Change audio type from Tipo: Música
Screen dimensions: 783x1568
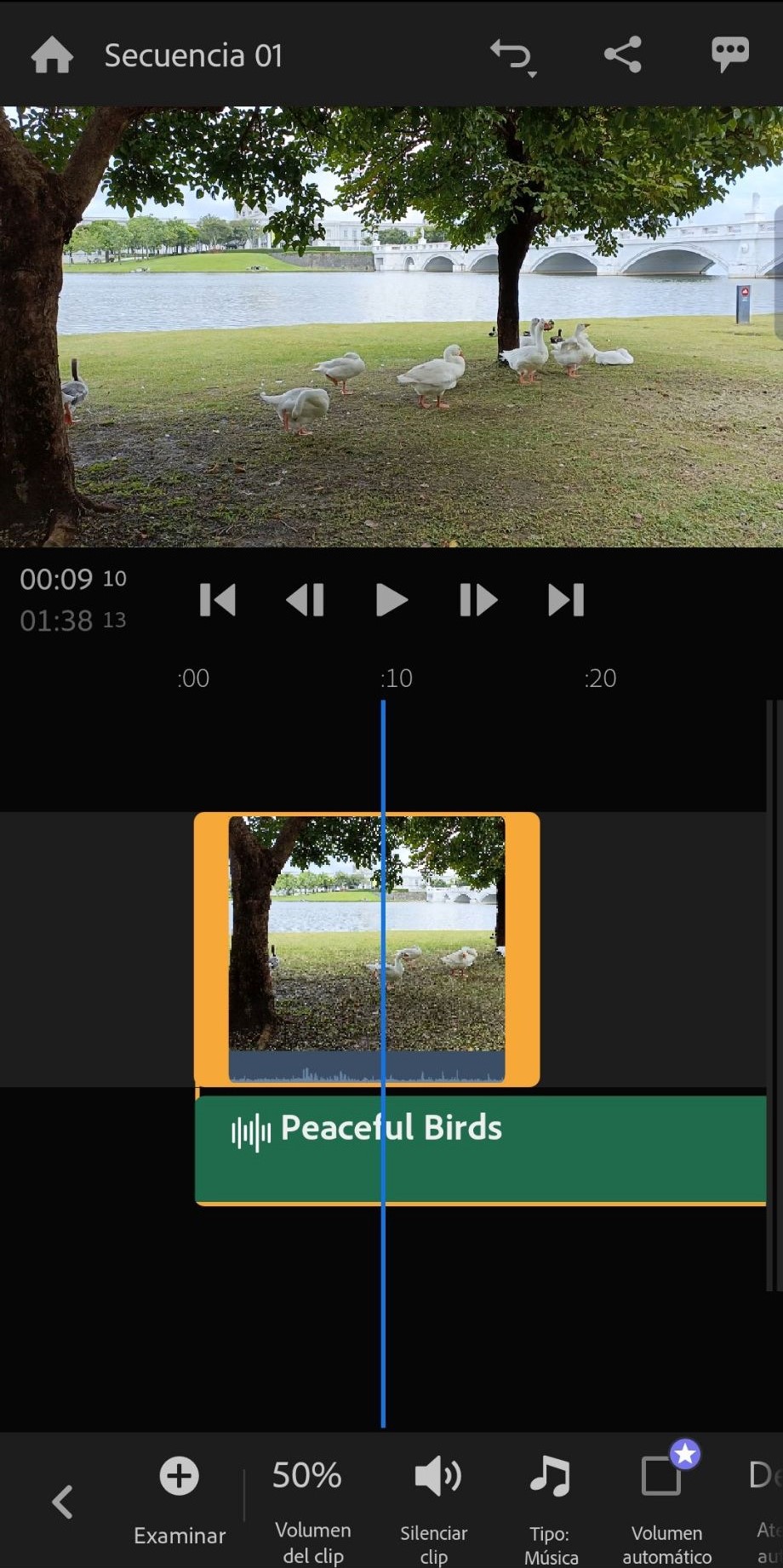pos(551,1500)
